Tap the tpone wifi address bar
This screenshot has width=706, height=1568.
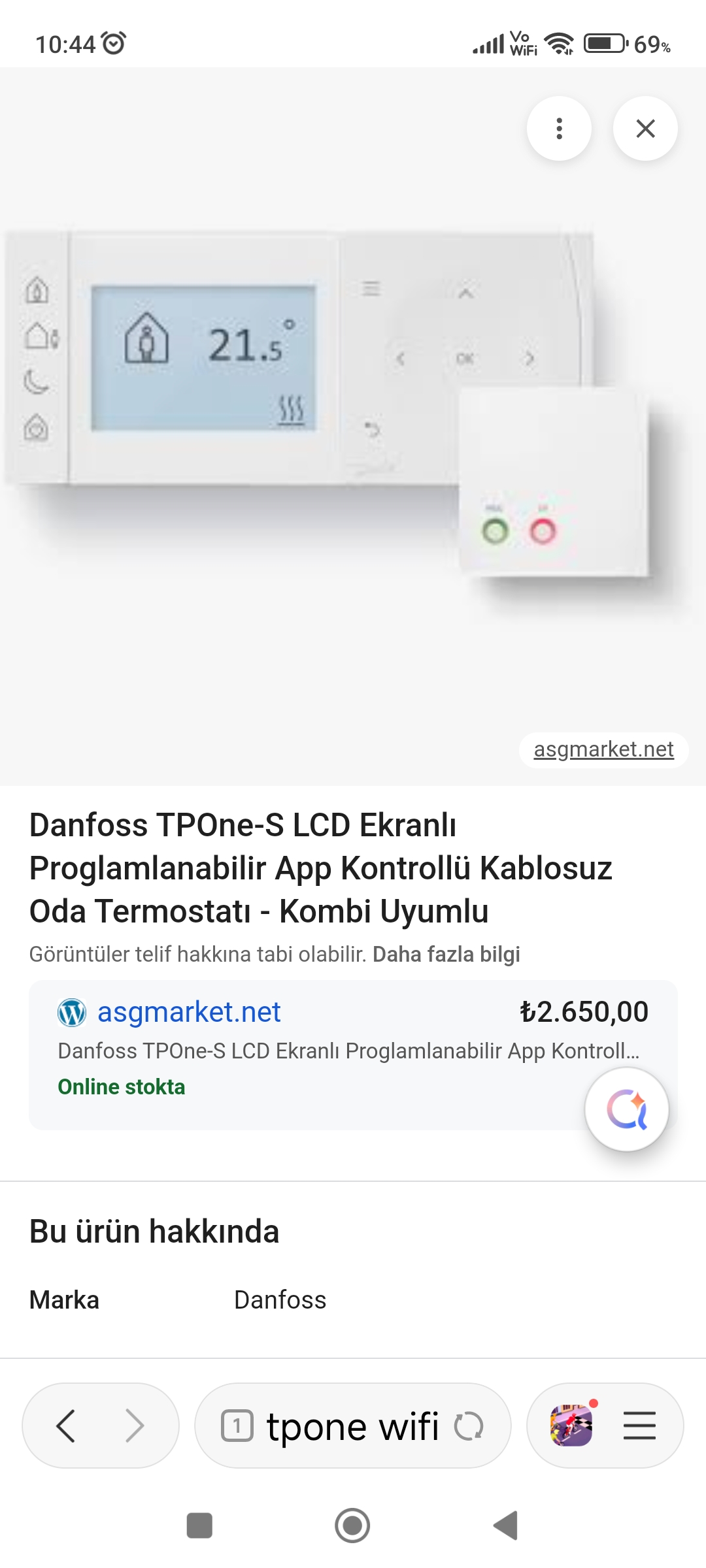(352, 1426)
